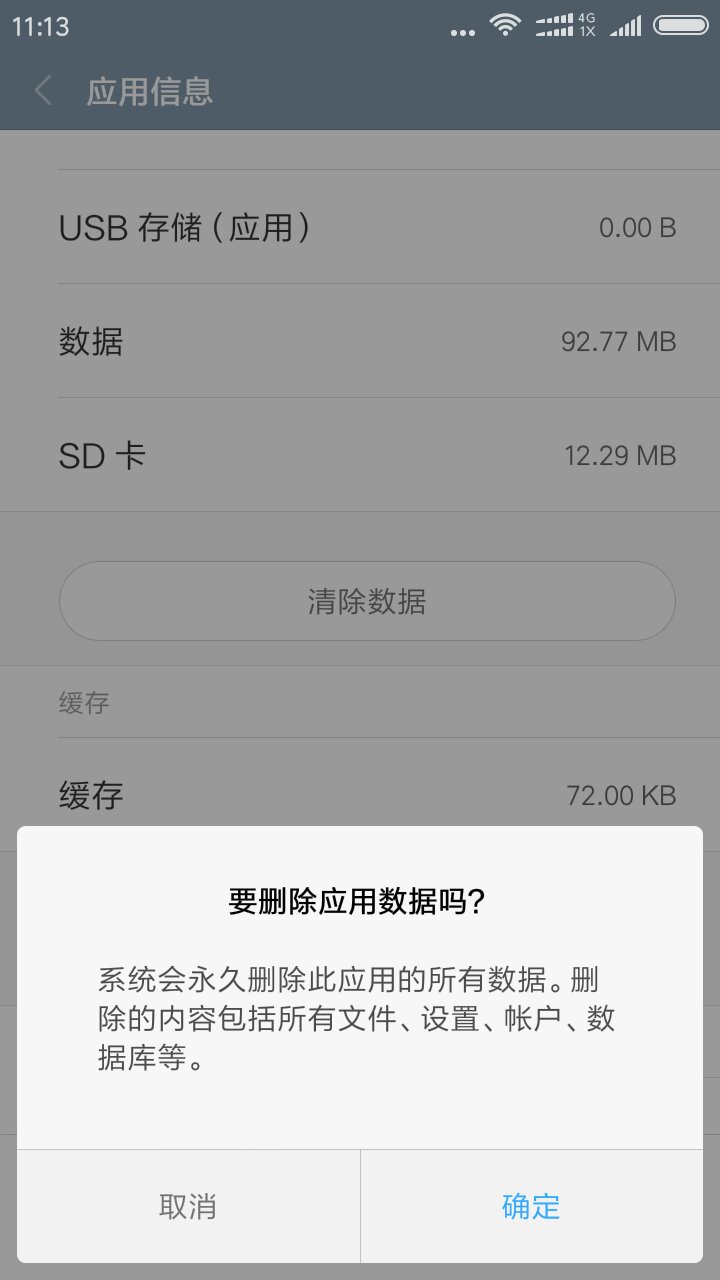The width and height of the screenshot is (720, 1280).
Task: Tap the SD 卡 storage entry
Action: click(360, 455)
